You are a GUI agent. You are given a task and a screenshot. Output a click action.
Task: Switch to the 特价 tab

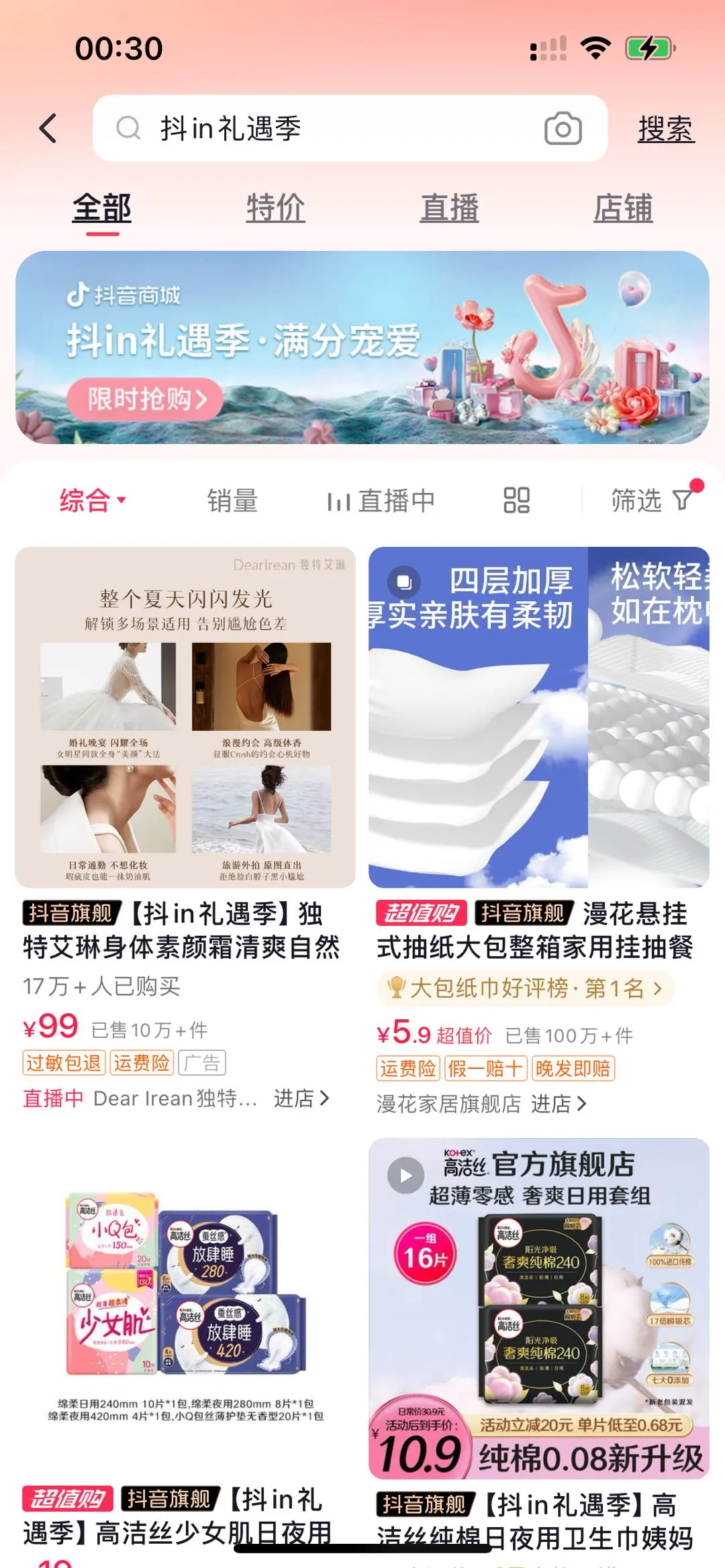pyautogui.click(x=275, y=208)
